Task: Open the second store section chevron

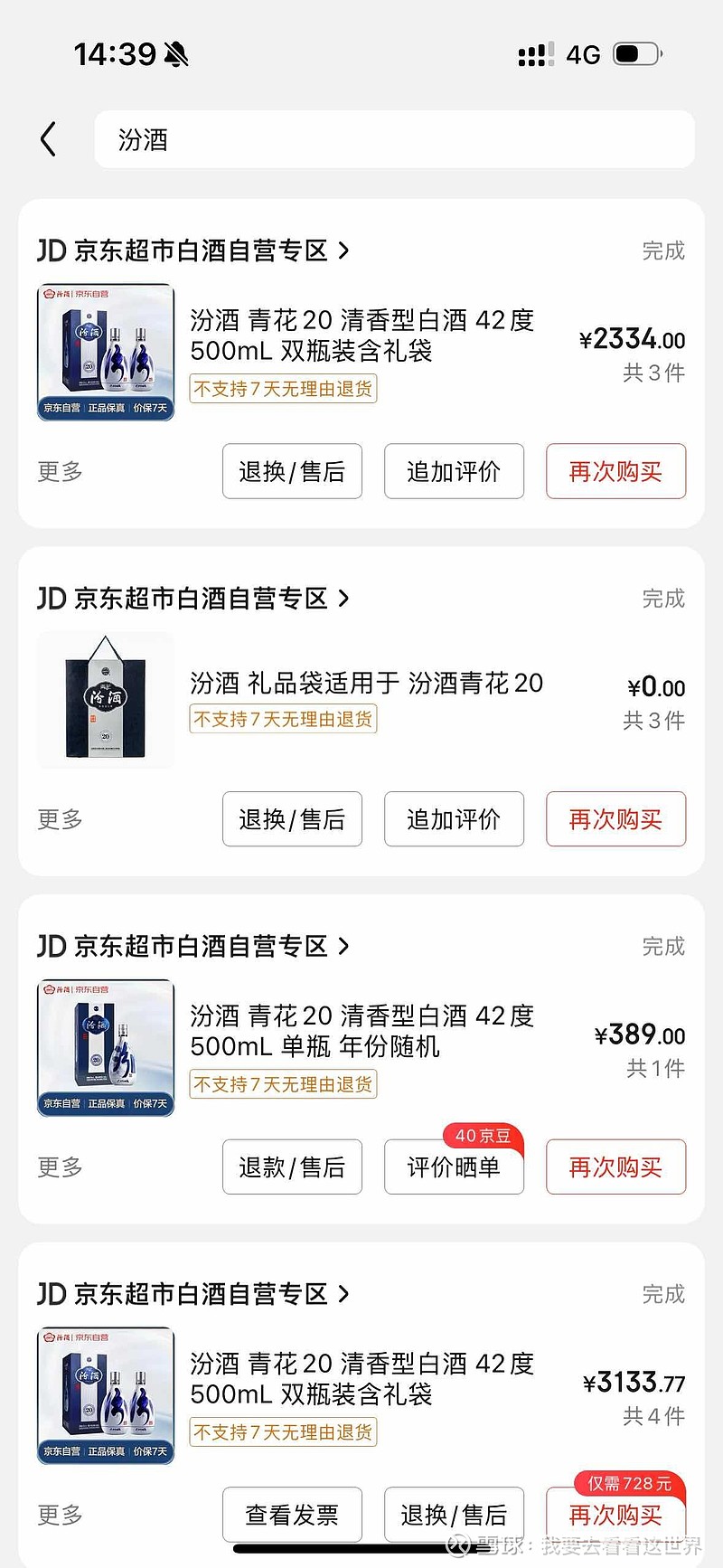Action: click(343, 599)
